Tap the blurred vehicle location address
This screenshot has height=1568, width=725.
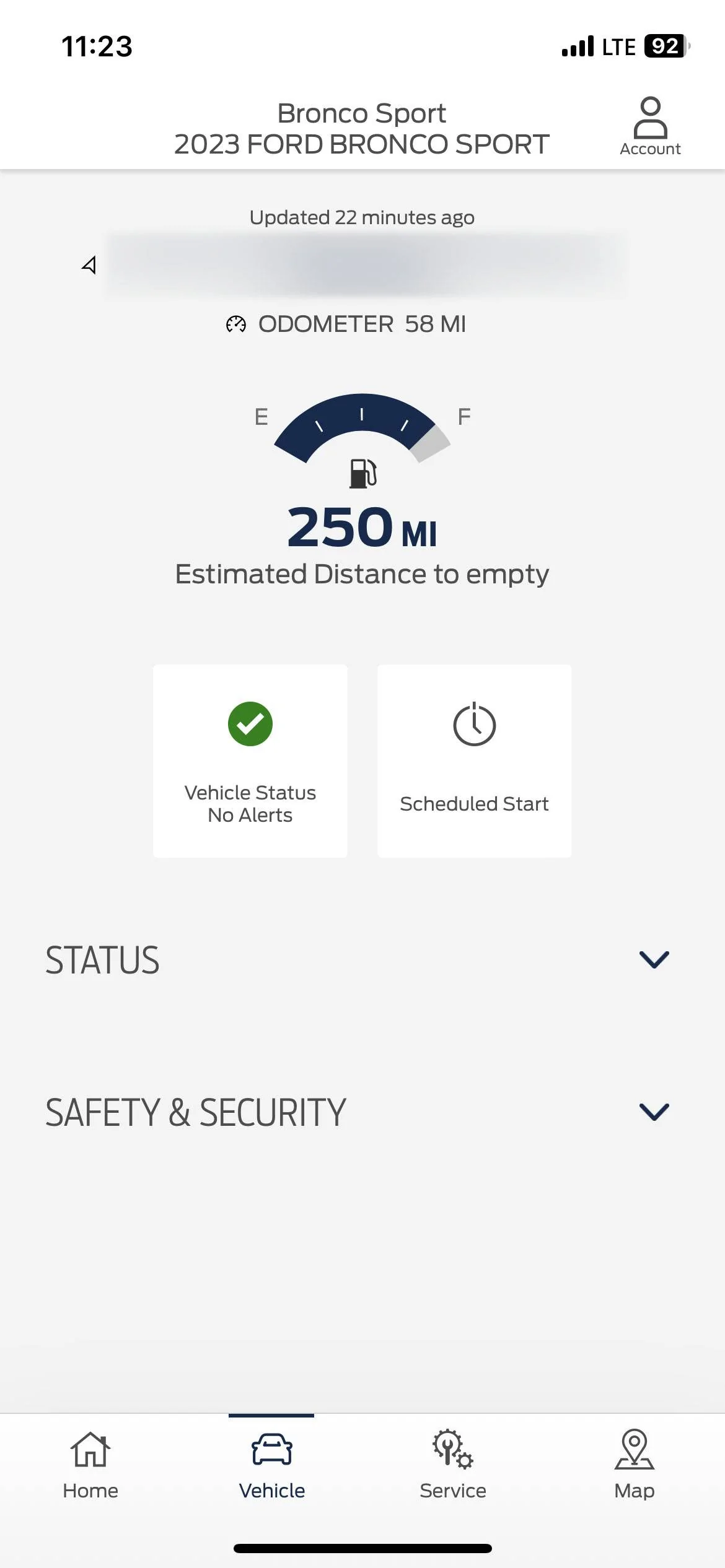(366, 266)
